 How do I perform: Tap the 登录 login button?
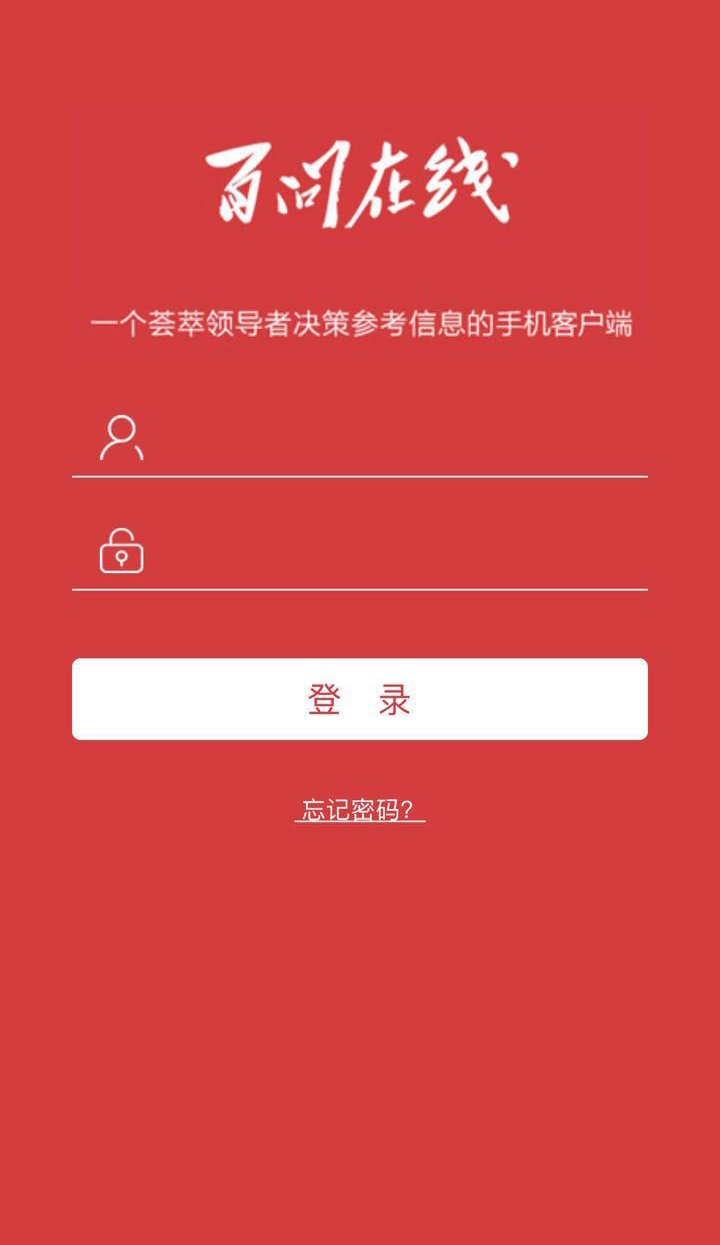(360, 699)
